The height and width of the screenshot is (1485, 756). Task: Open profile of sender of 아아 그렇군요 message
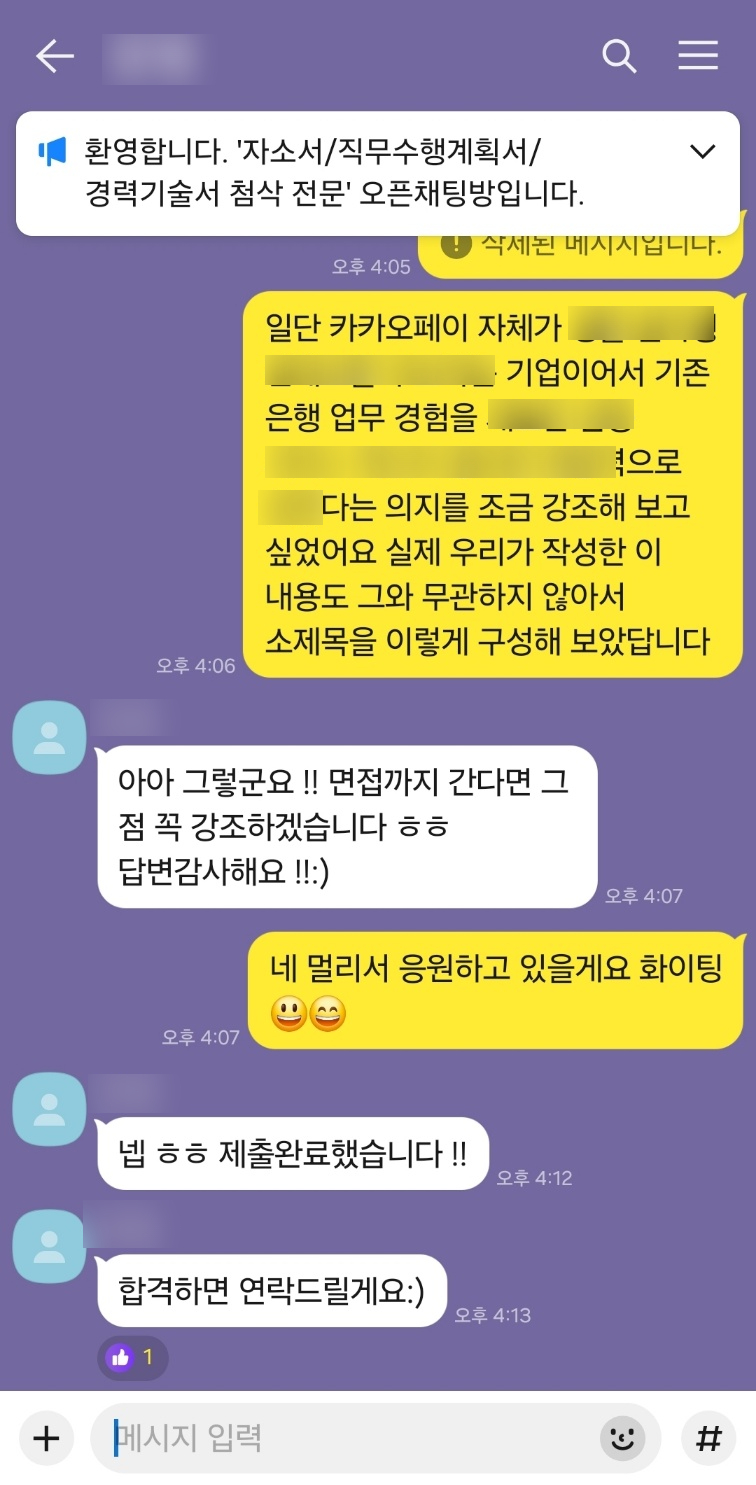pos(49,738)
